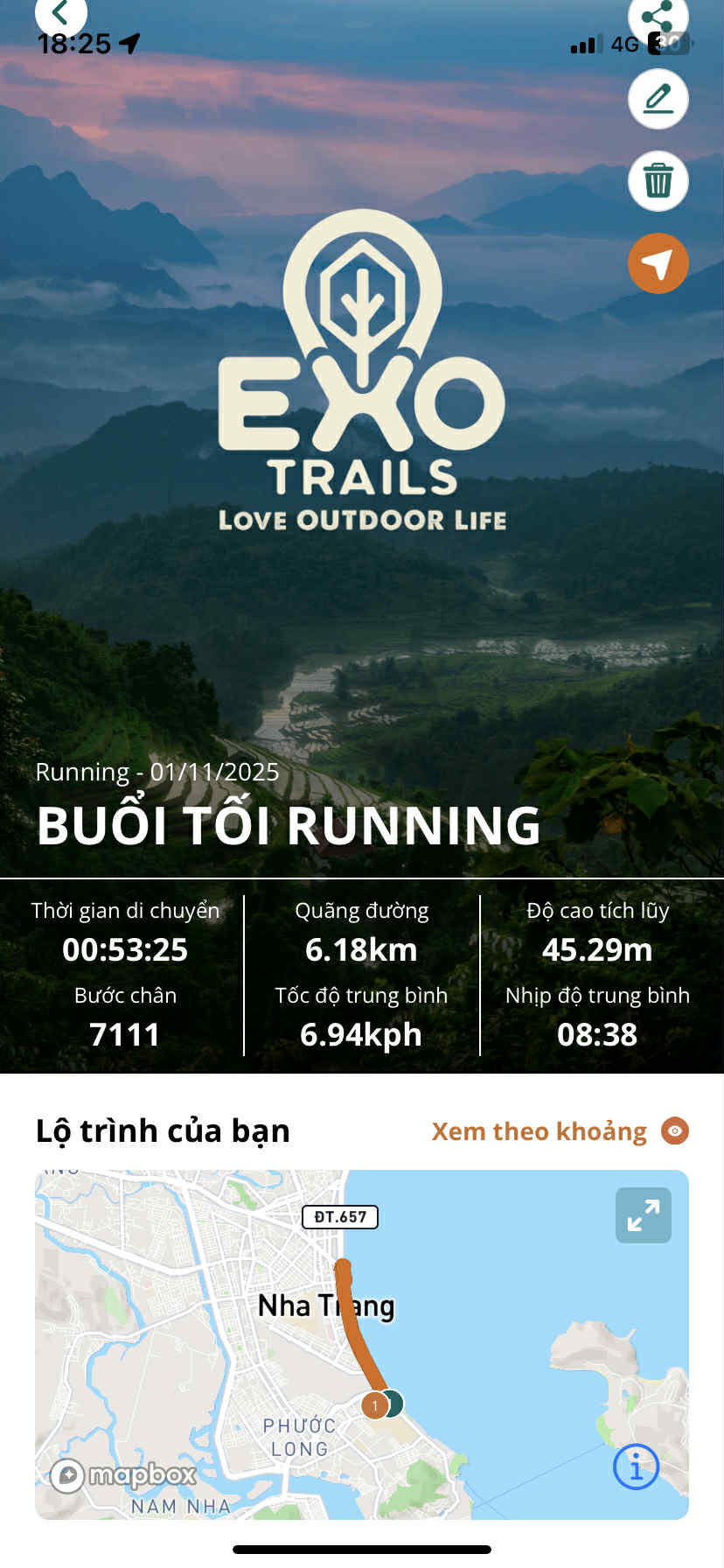Edit the activity details

click(x=658, y=99)
